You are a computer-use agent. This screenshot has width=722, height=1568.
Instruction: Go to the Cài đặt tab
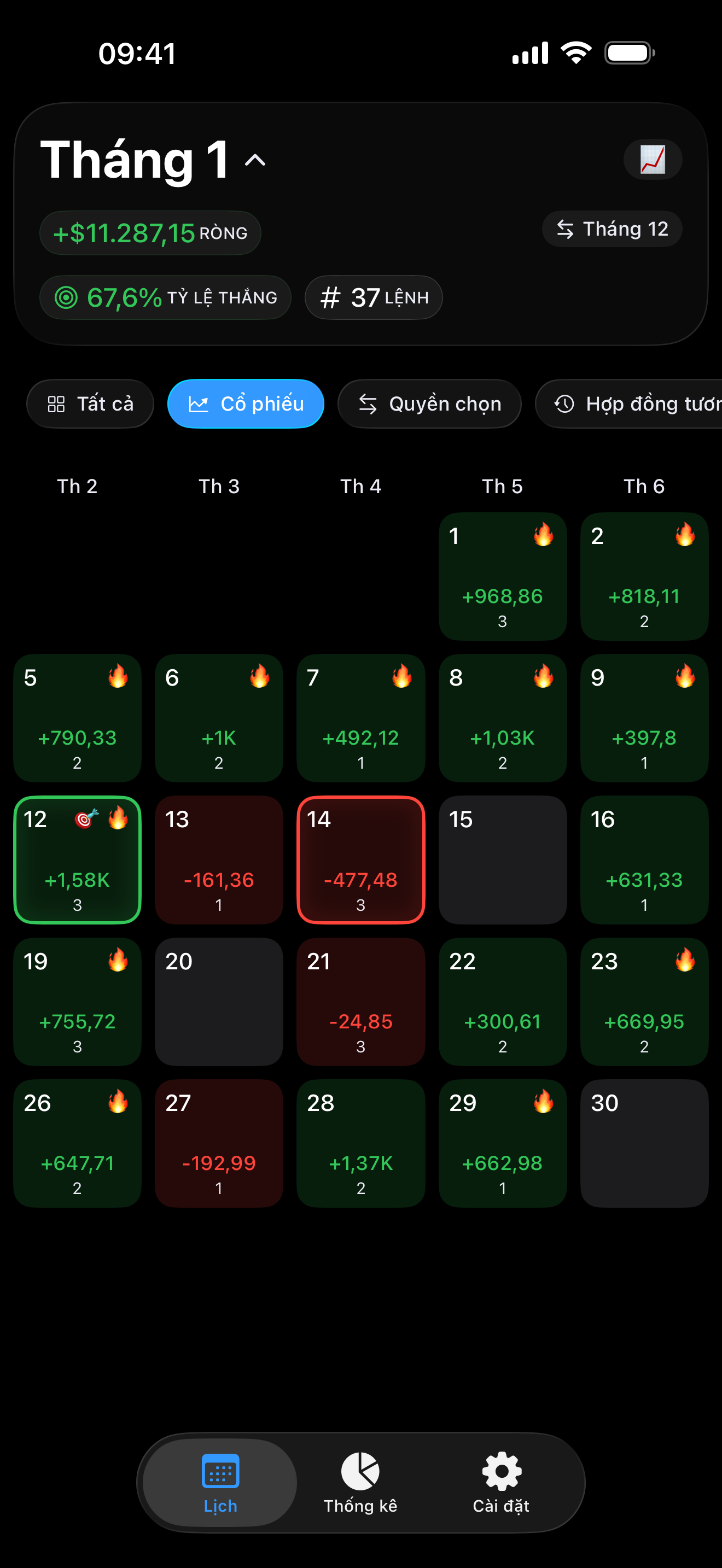point(501,1483)
